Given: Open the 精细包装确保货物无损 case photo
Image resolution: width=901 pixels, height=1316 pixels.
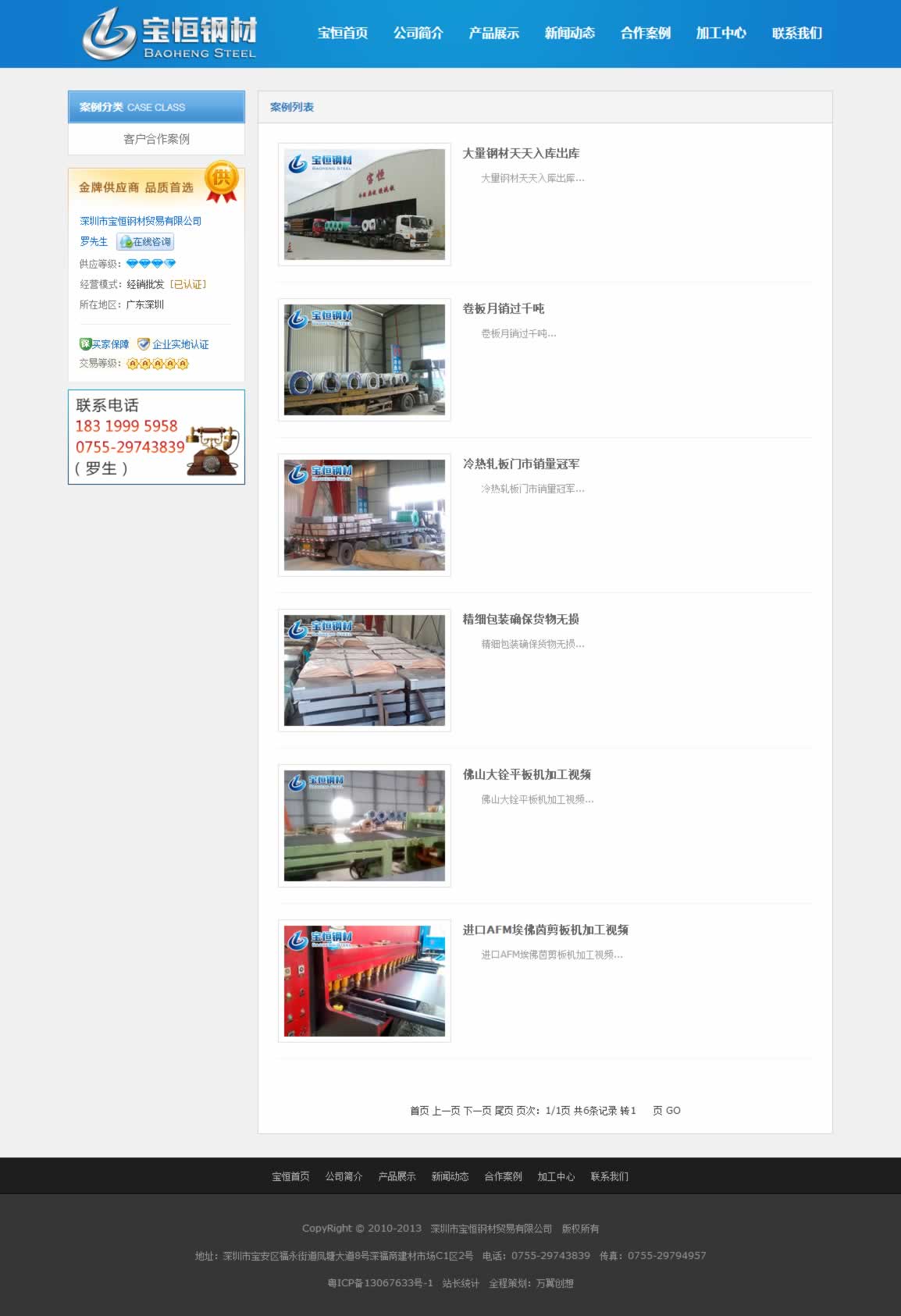Looking at the screenshot, I should pos(364,670).
